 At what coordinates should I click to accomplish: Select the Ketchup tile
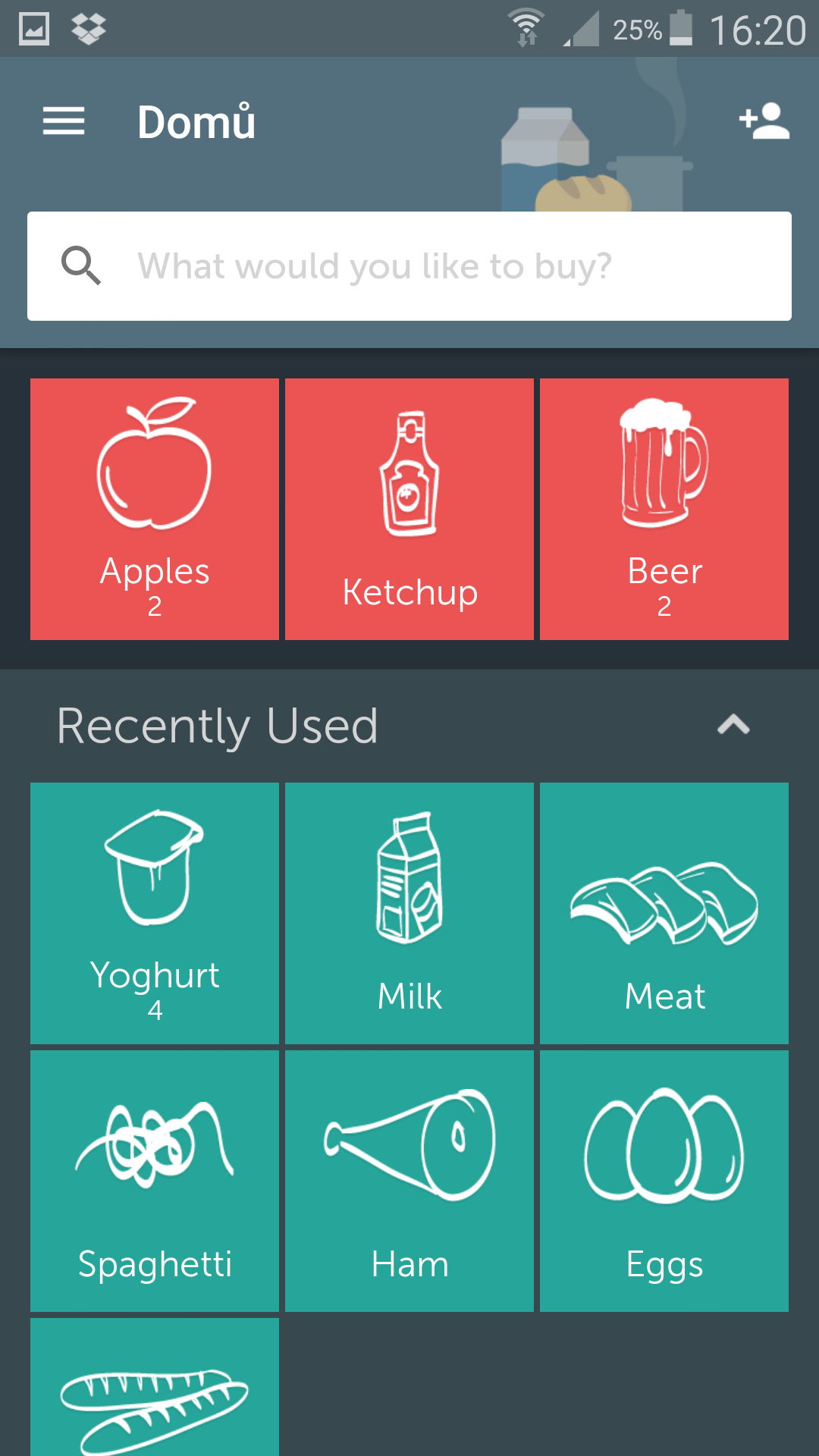tap(409, 509)
